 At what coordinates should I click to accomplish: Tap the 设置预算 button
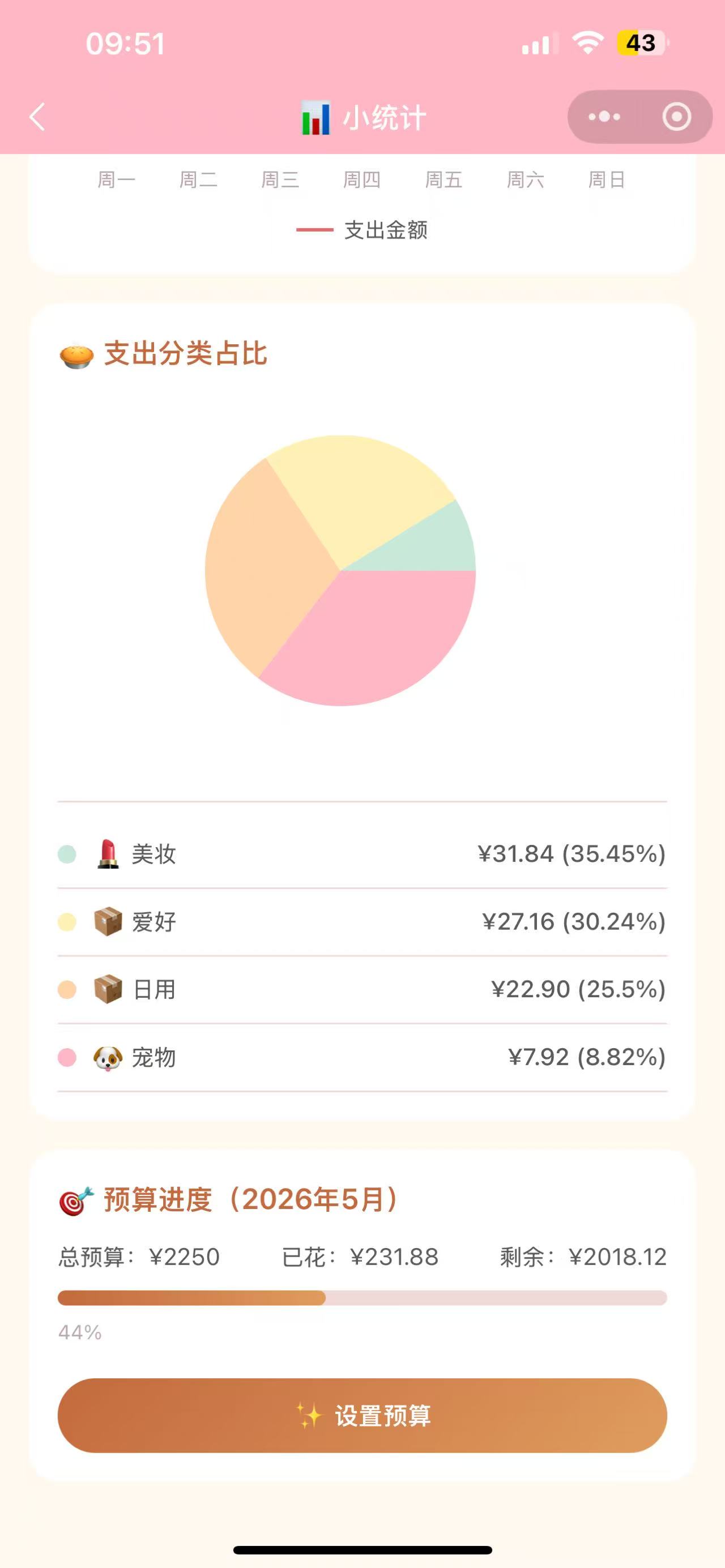[362, 1415]
